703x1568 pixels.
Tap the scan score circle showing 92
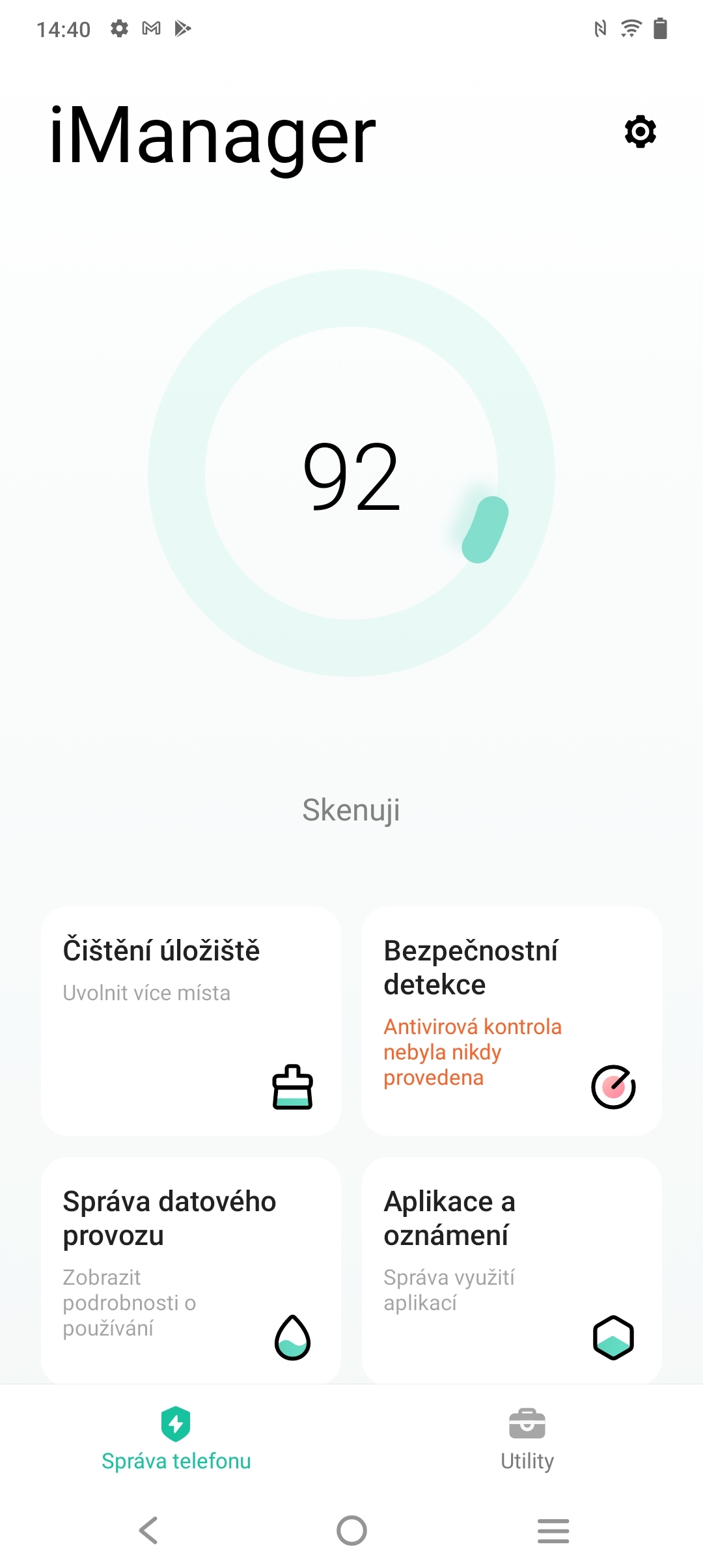(351, 473)
